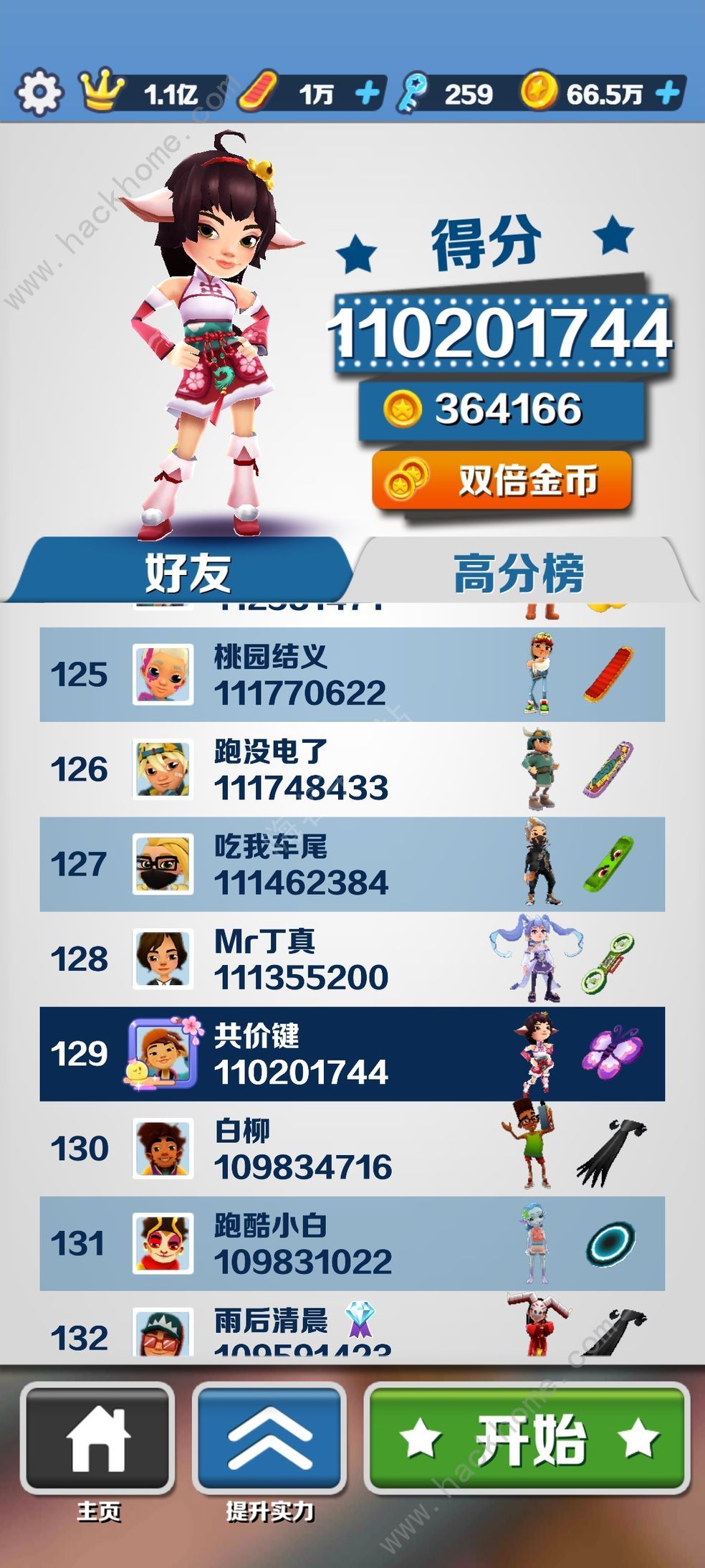705x1568 pixels.
Task: Open 跑没电了's leaderboard entry
Action: click(x=352, y=769)
